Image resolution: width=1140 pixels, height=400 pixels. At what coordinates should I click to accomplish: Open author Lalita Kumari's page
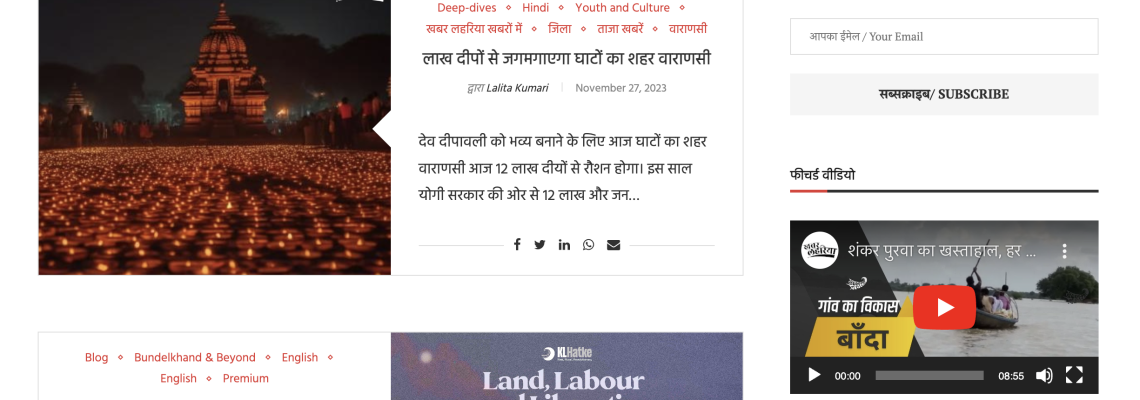(x=518, y=88)
